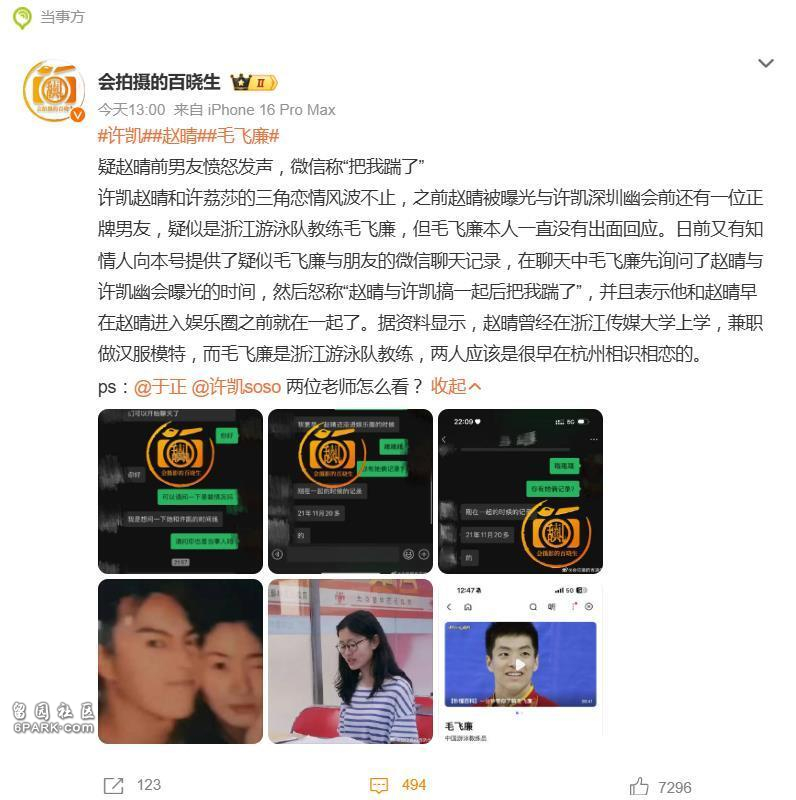View the first chat screenshot image
796x800 pixels.
pyautogui.click(x=180, y=491)
